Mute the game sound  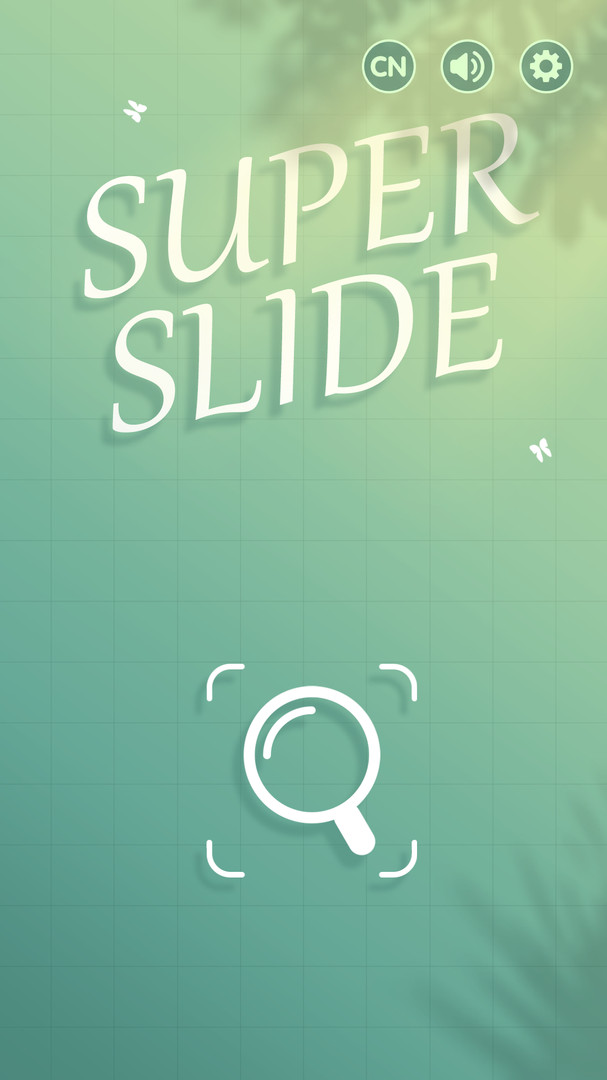(x=467, y=67)
